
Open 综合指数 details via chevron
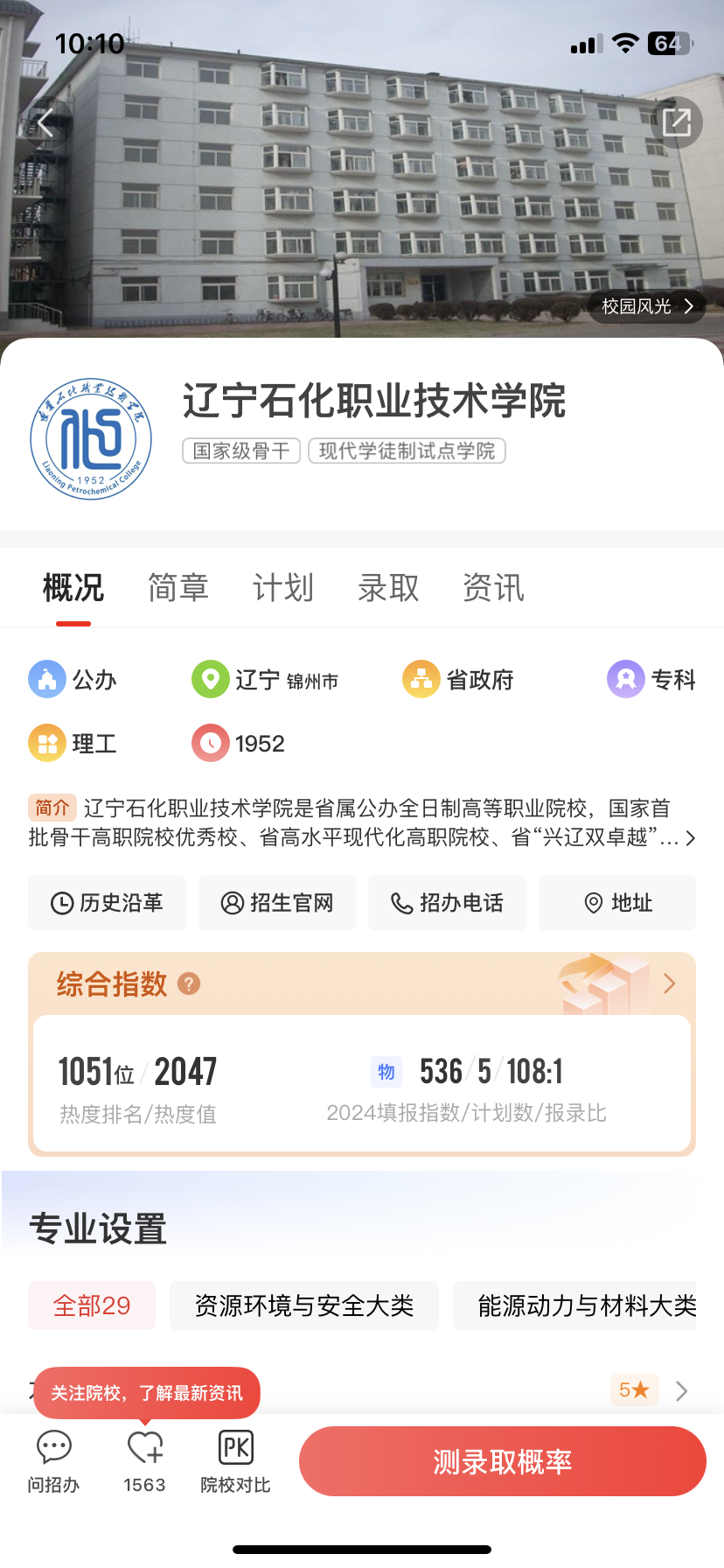tap(670, 984)
